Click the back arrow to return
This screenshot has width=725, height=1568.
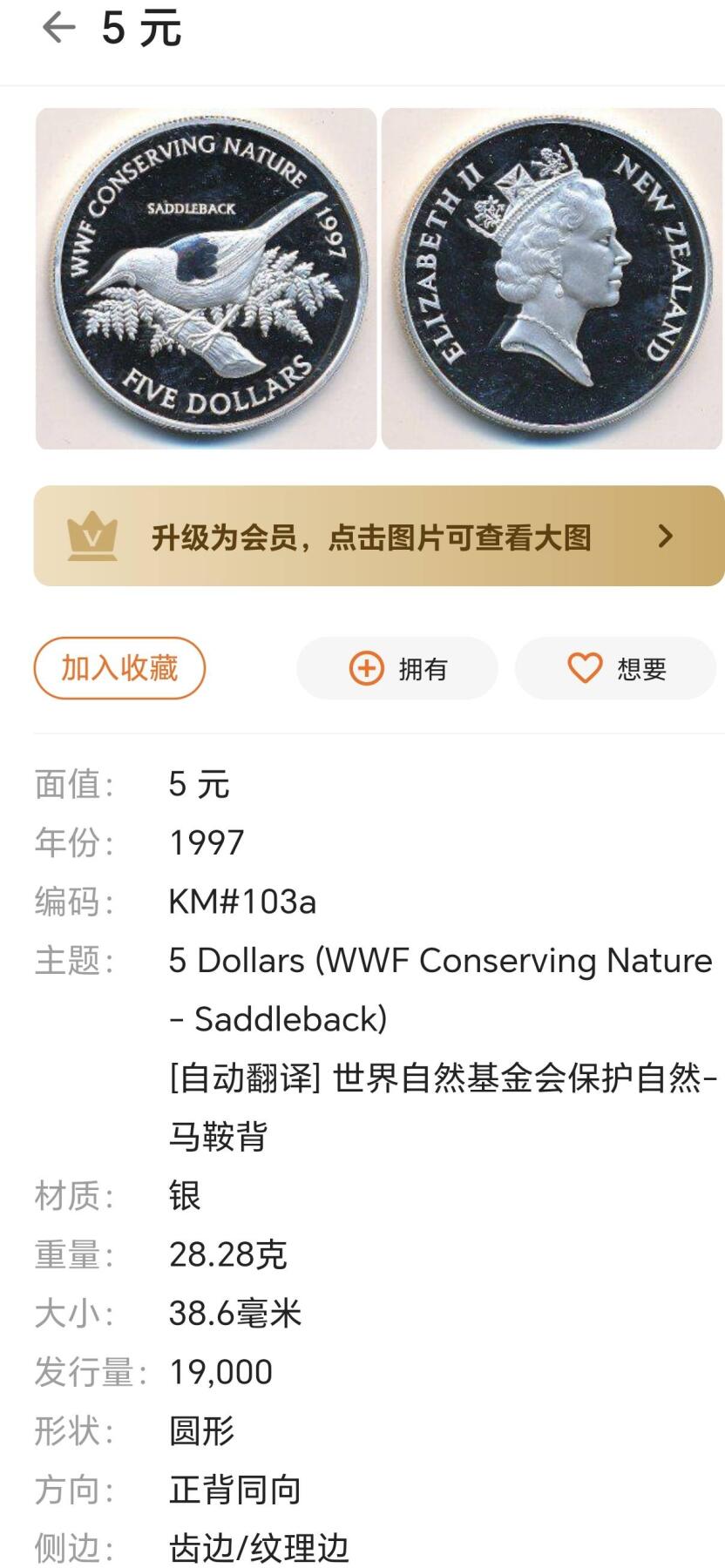[58, 29]
